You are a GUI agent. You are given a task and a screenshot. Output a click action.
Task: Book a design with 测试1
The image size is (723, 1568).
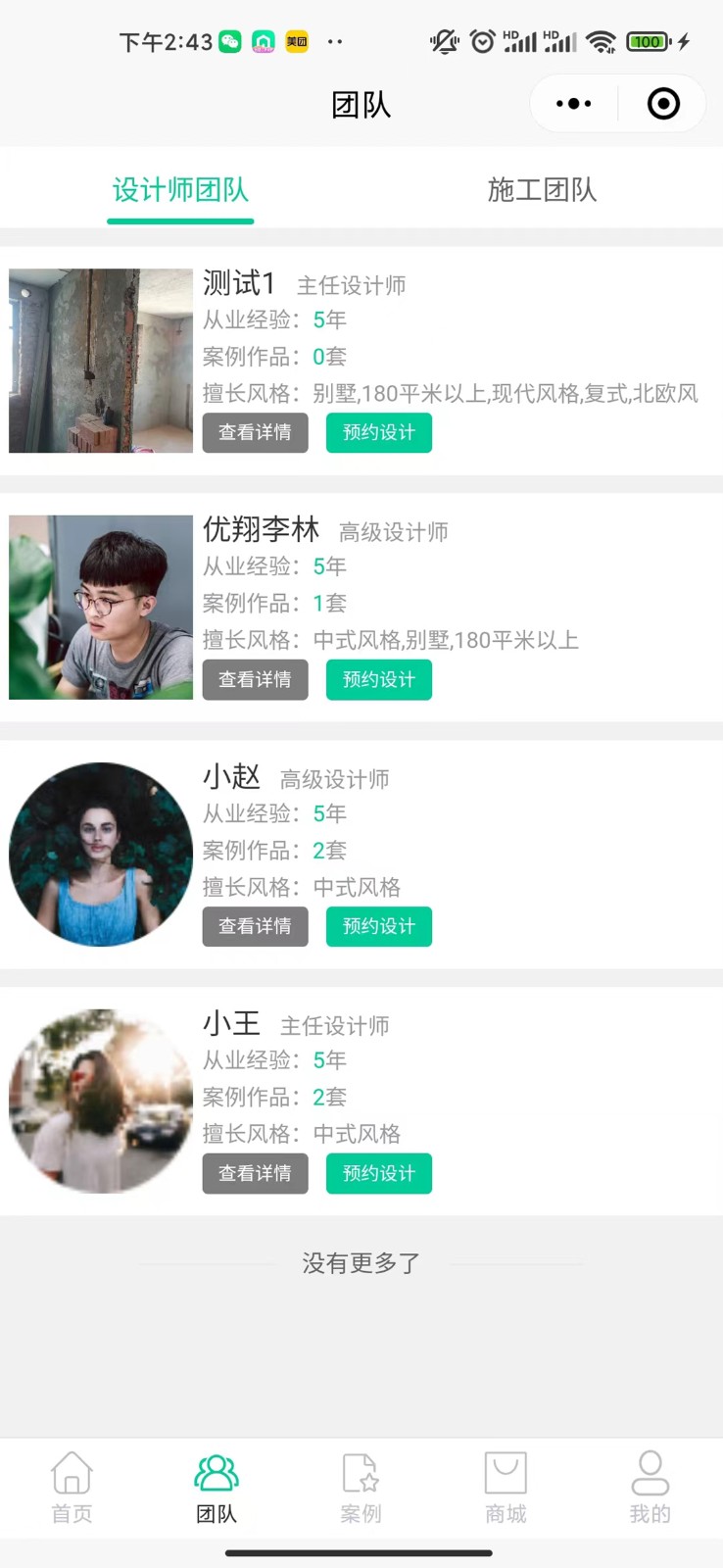coord(379,432)
